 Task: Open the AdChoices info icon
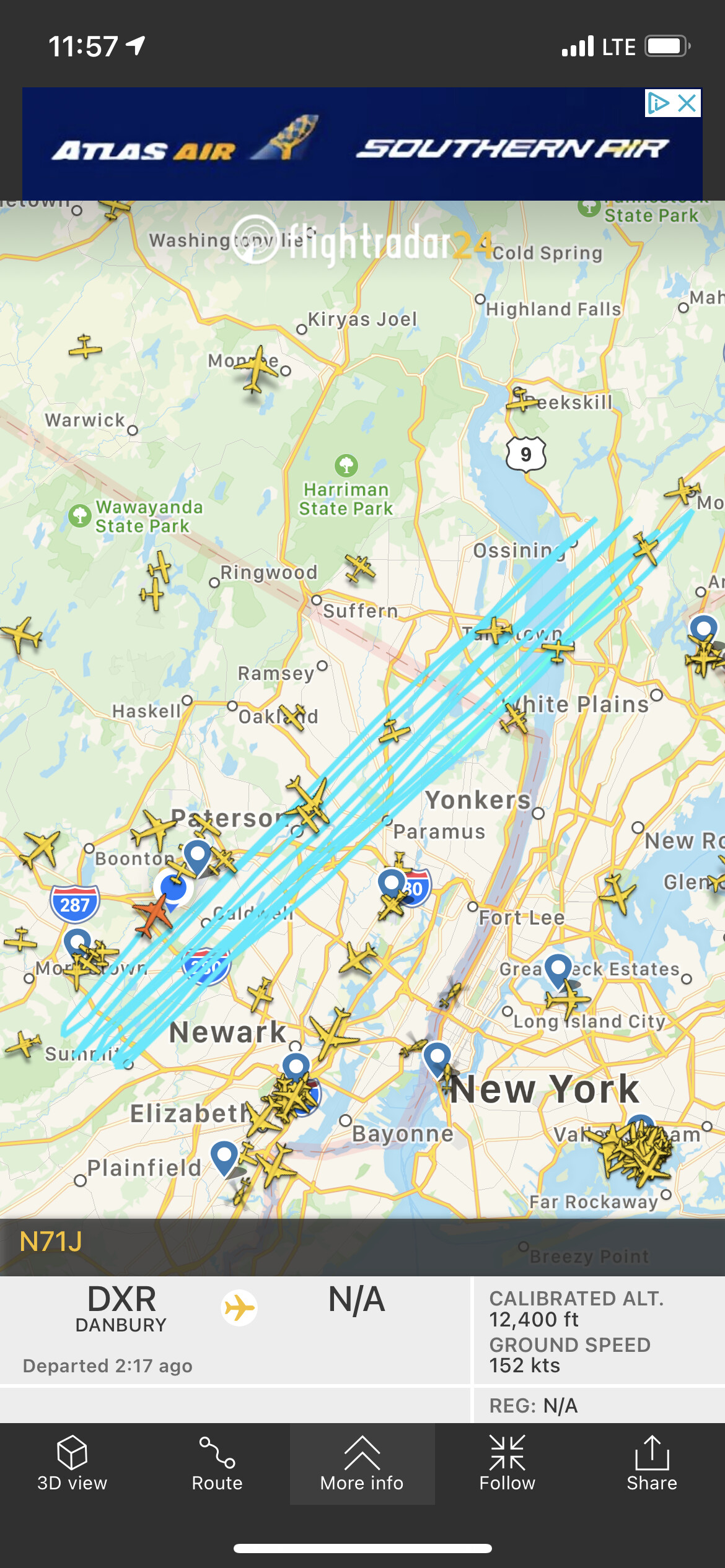click(x=657, y=103)
